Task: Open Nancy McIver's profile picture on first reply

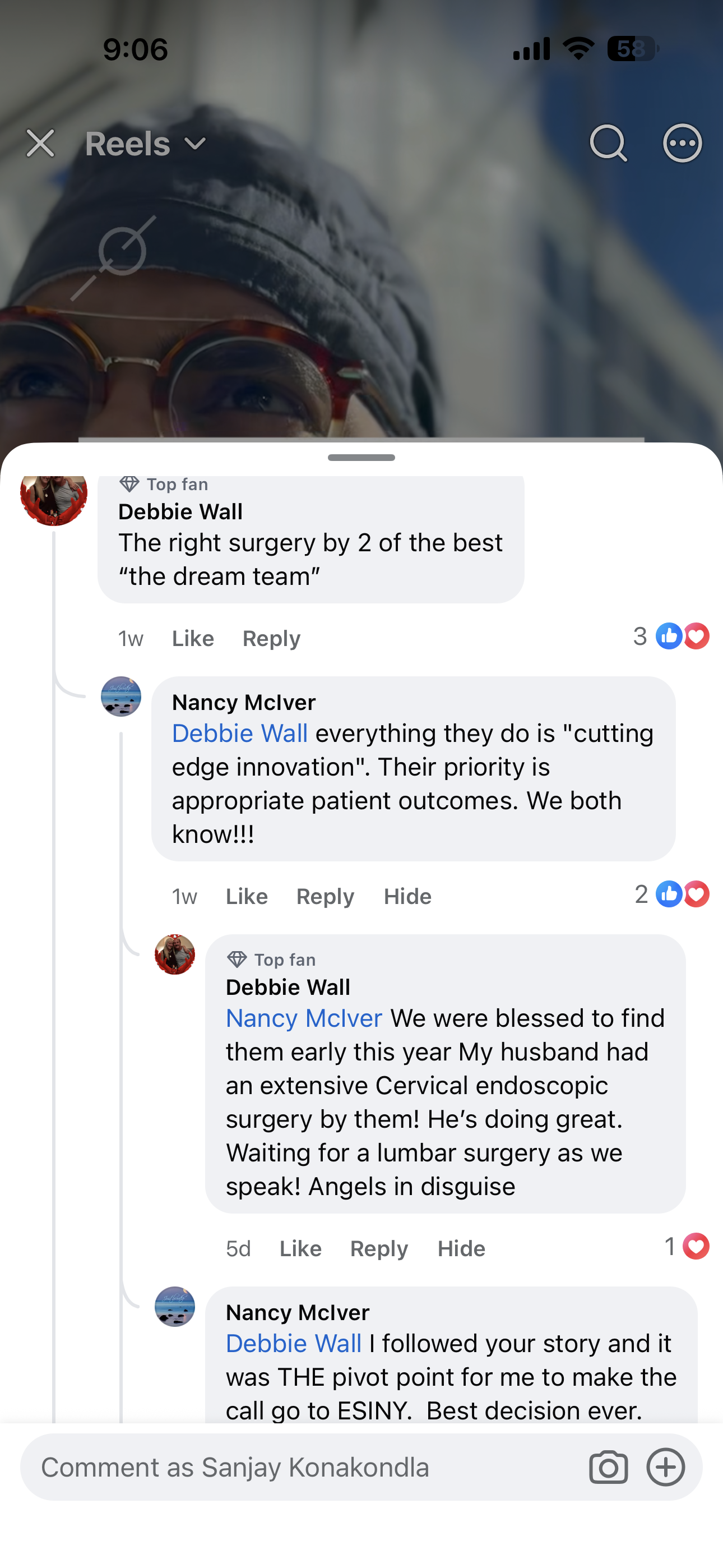Action: click(121, 697)
